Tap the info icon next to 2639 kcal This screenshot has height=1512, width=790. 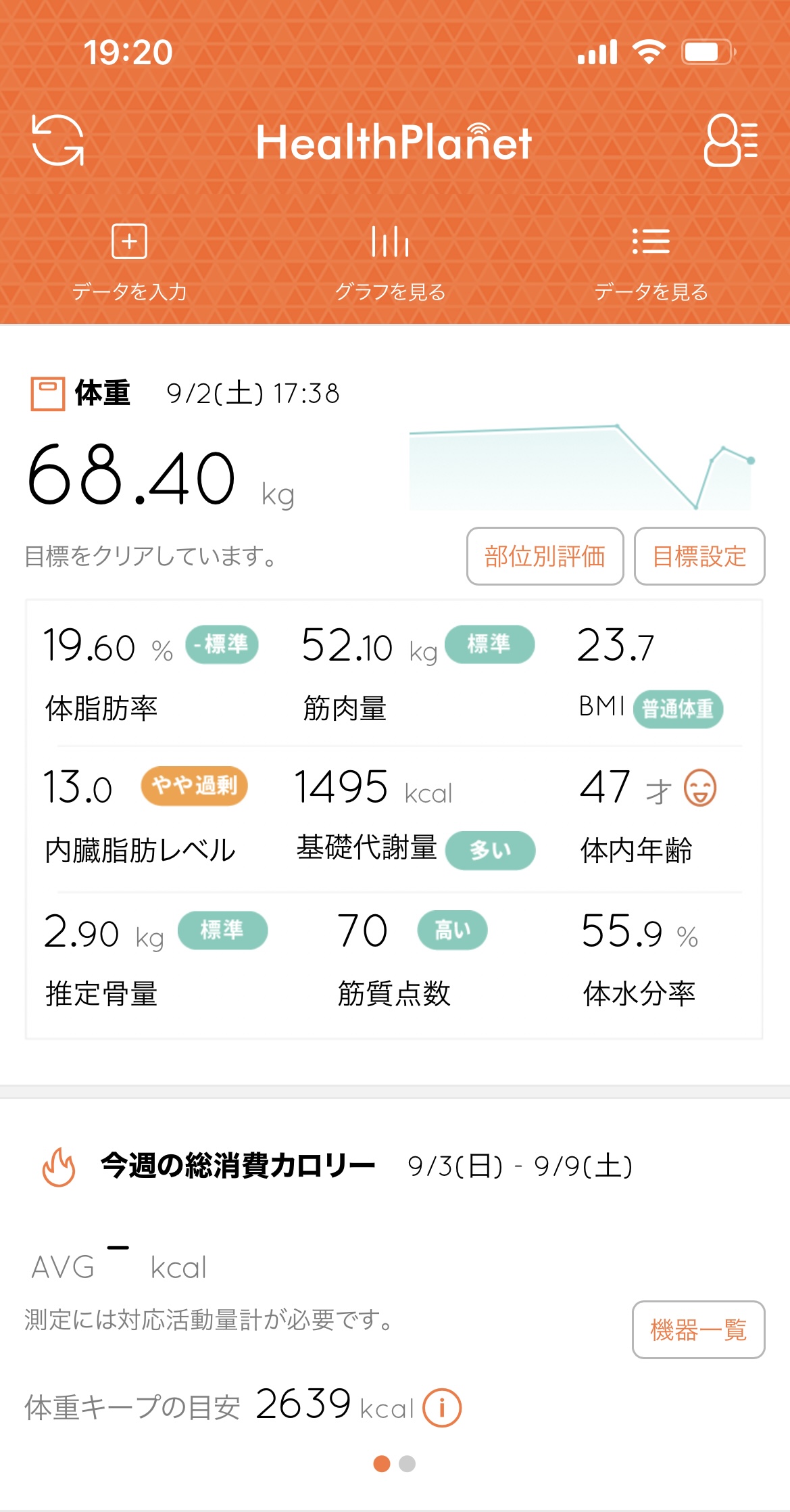click(442, 1408)
